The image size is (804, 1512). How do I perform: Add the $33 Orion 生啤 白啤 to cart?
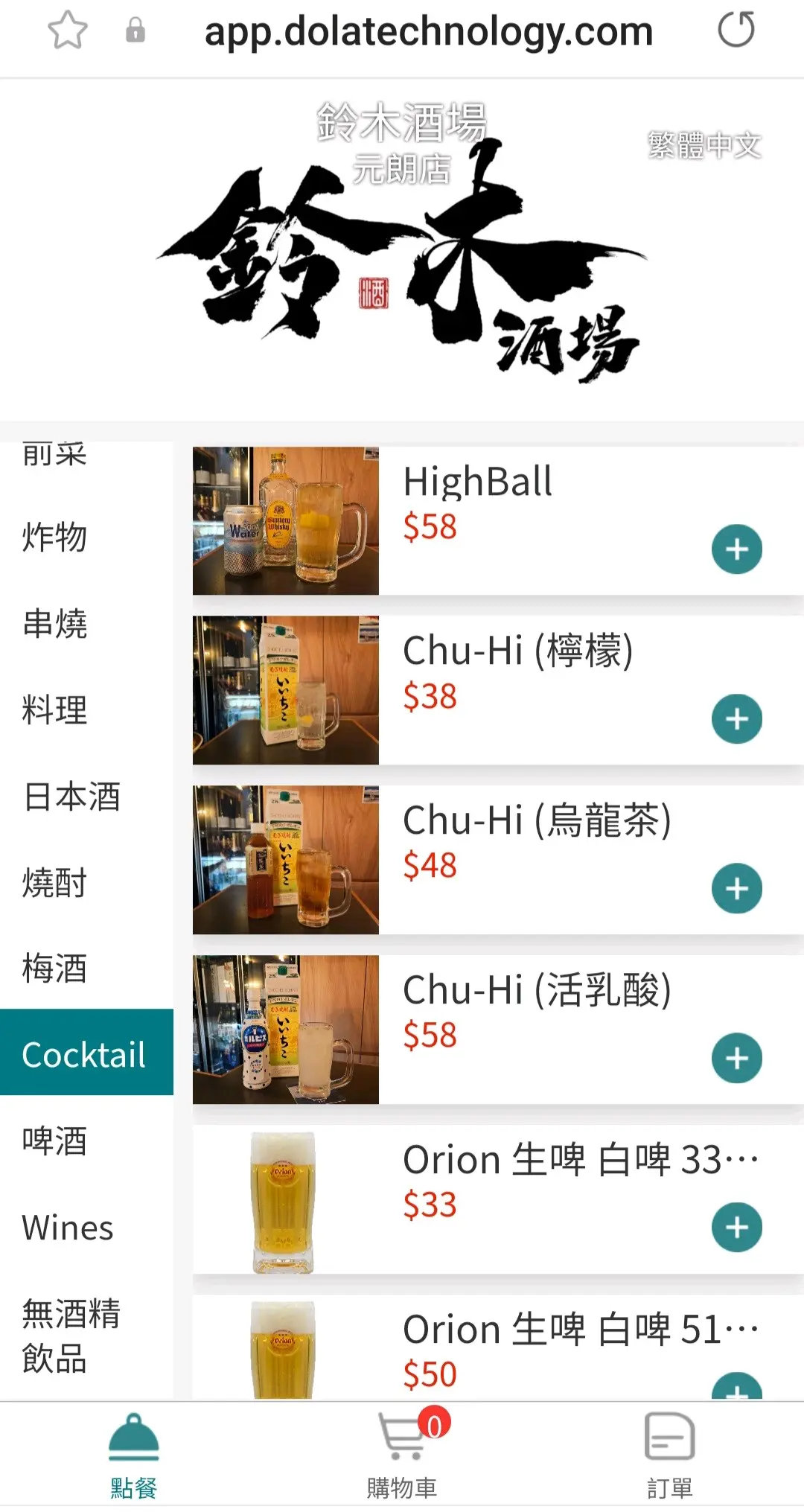736,1227
